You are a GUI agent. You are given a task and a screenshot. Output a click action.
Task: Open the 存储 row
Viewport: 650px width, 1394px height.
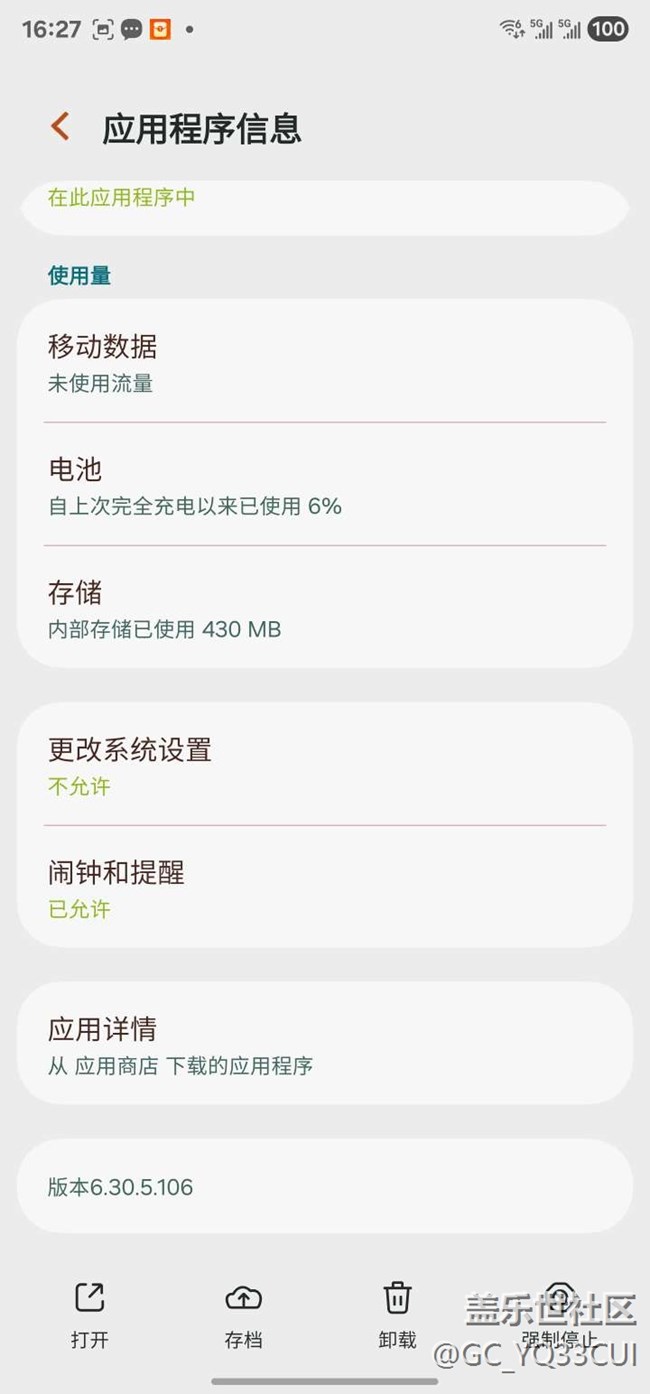(x=324, y=608)
